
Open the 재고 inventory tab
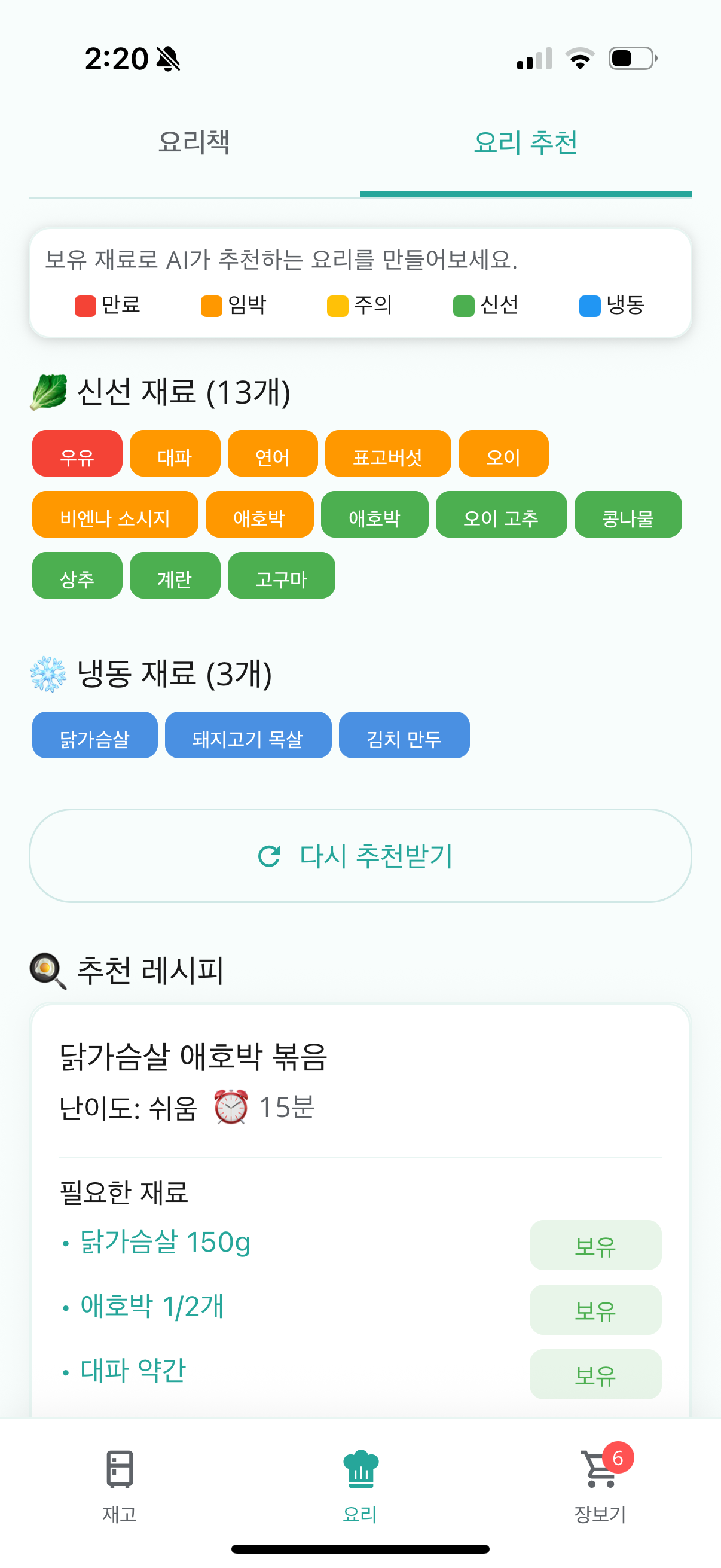120,1484
